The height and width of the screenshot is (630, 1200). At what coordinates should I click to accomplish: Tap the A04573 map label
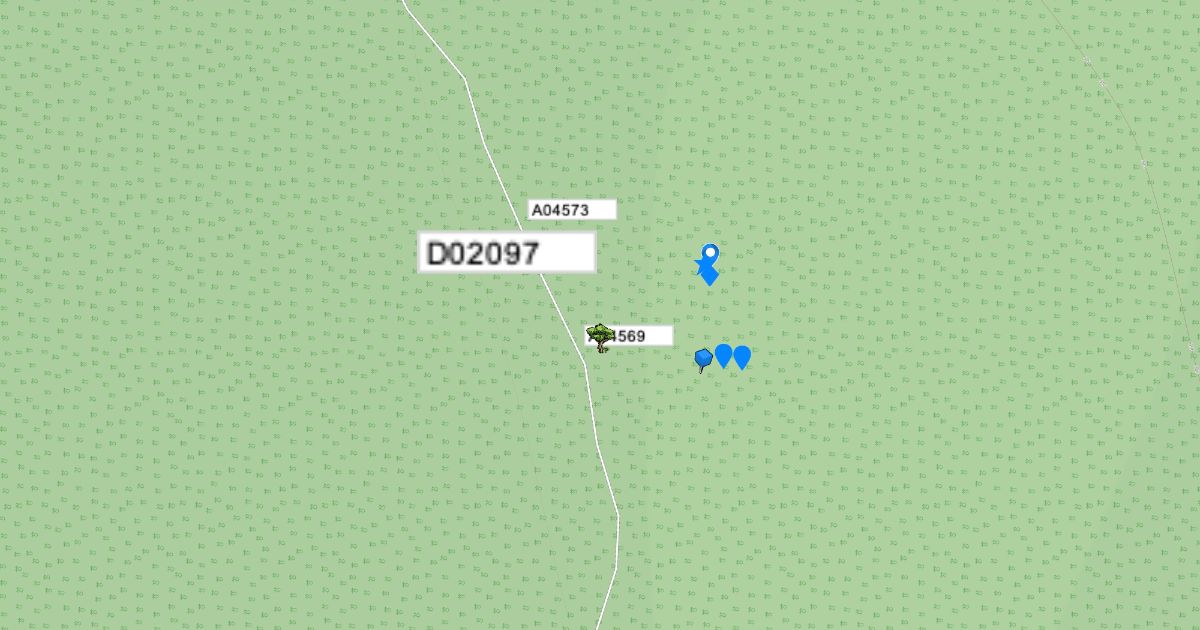tap(572, 210)
